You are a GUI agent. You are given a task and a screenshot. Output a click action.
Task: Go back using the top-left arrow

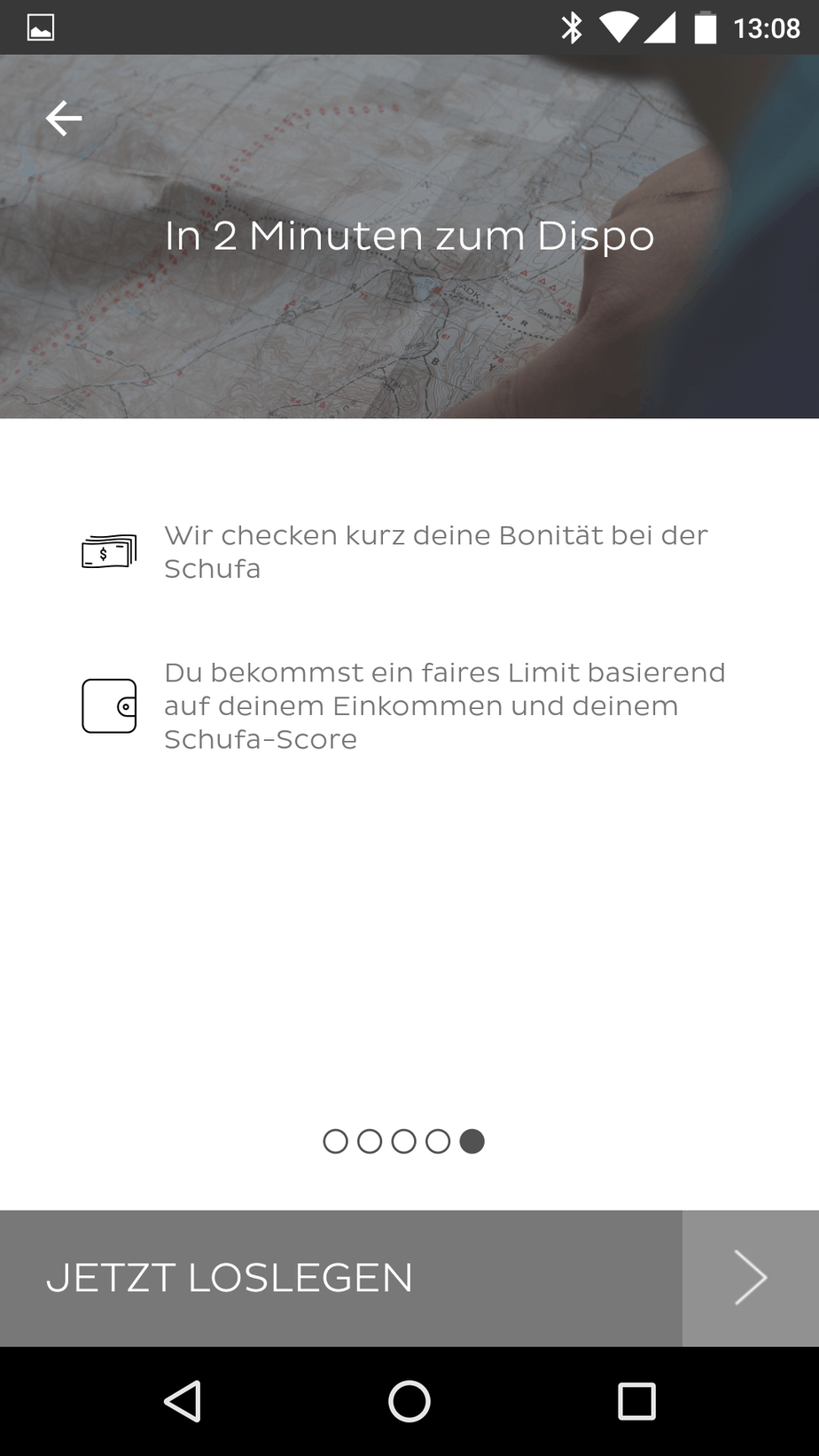(x=64, y=119)
